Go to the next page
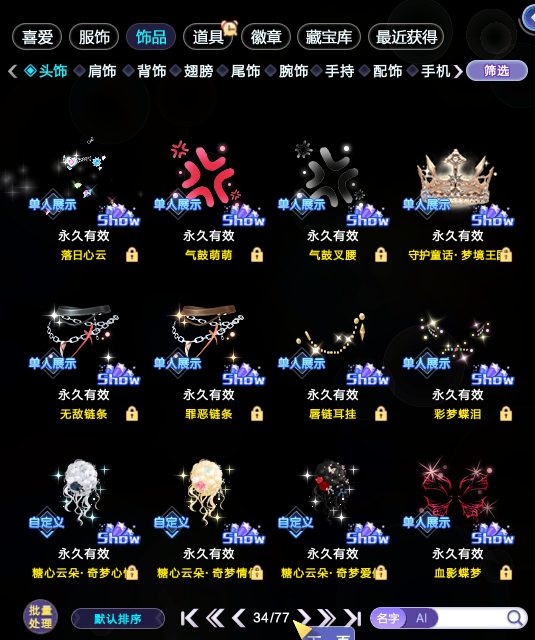Screen dimensions: 535x640 tap(303, 618)
